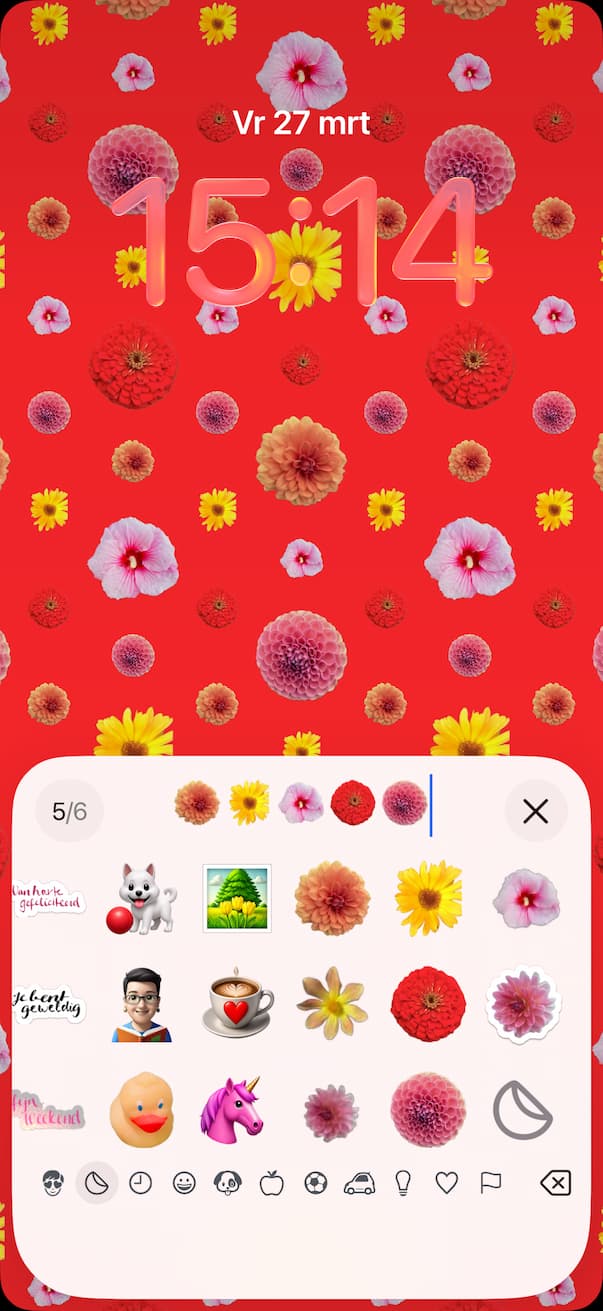
Task: Create a new sticker
Action: click(x=523, y=1108)
